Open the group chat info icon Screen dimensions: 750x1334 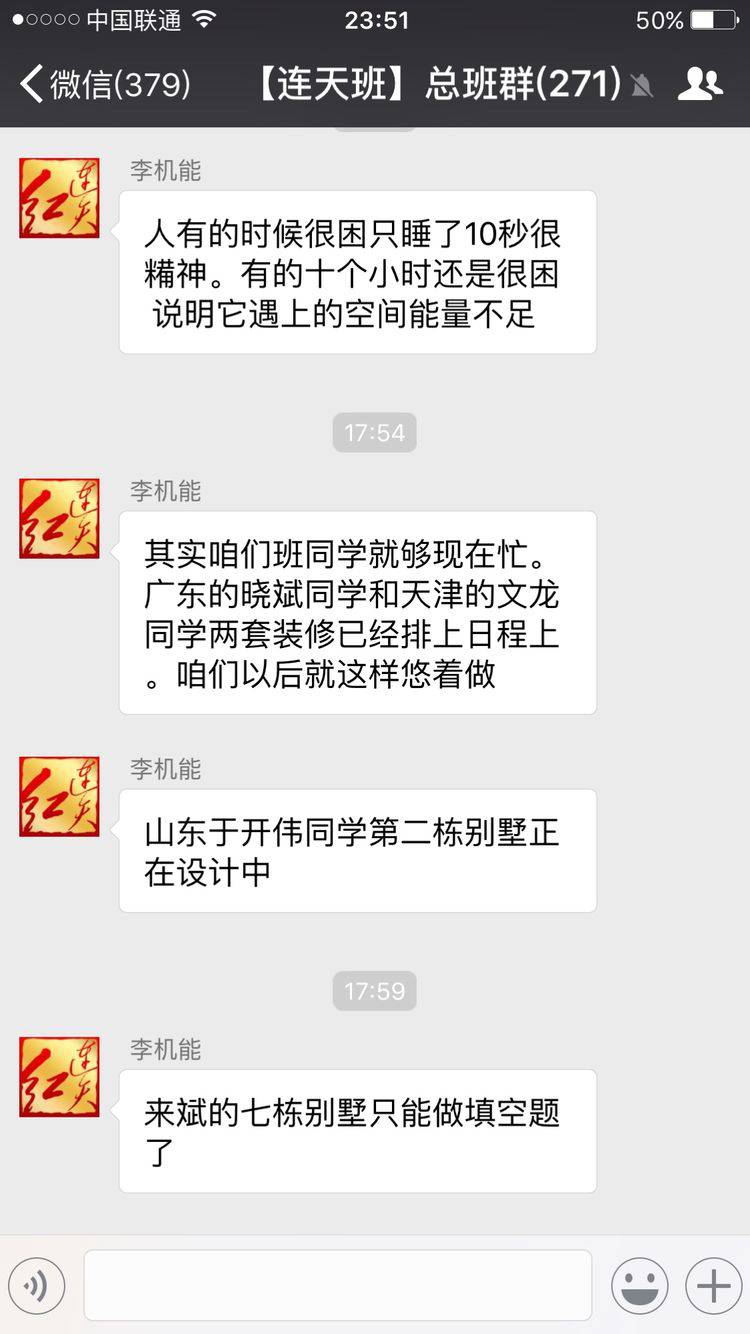[699, 85]
